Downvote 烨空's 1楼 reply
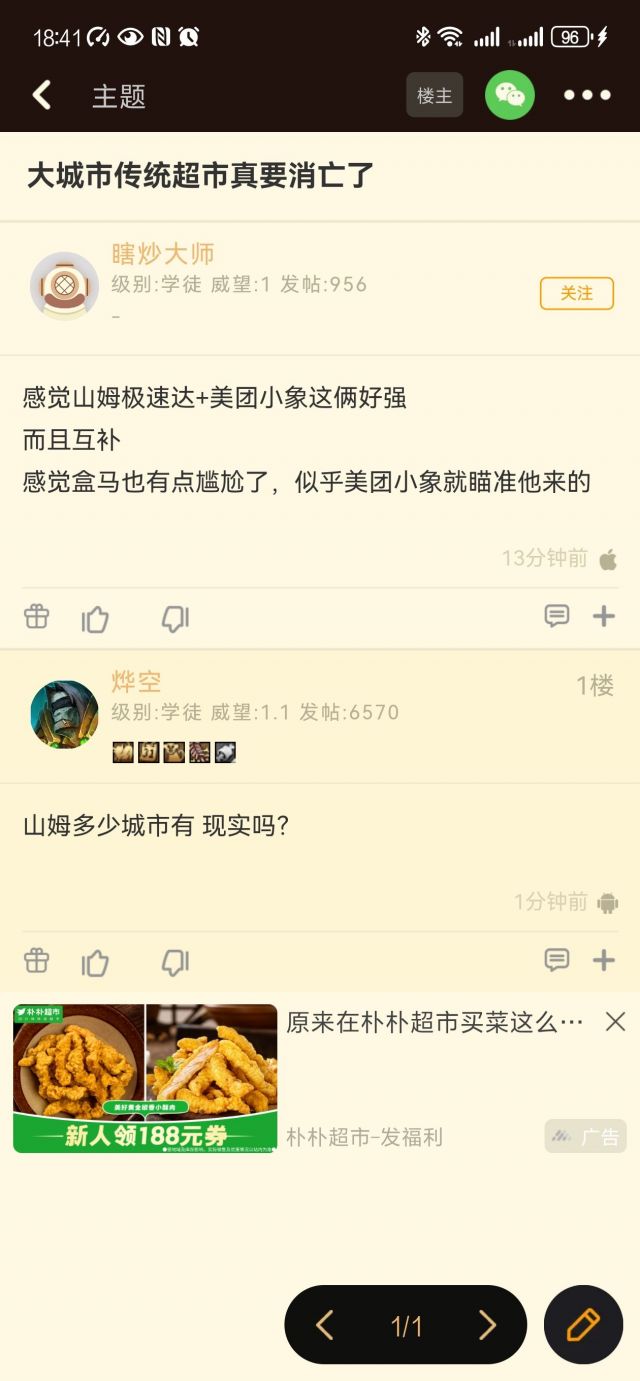Screen dimensions: 640x1381 click(x=175, y=963)
